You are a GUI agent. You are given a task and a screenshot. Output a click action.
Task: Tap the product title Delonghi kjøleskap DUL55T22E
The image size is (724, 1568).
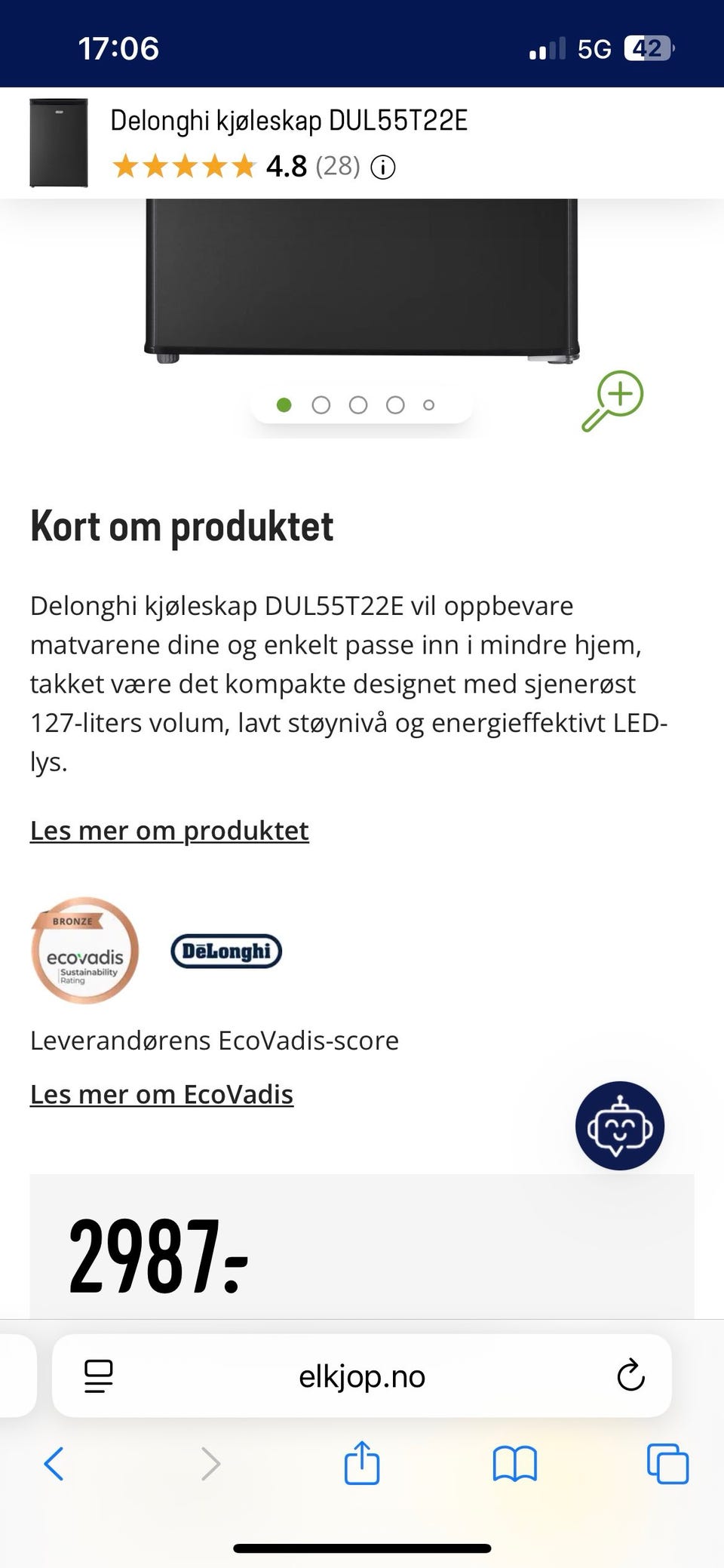(289, 118)
